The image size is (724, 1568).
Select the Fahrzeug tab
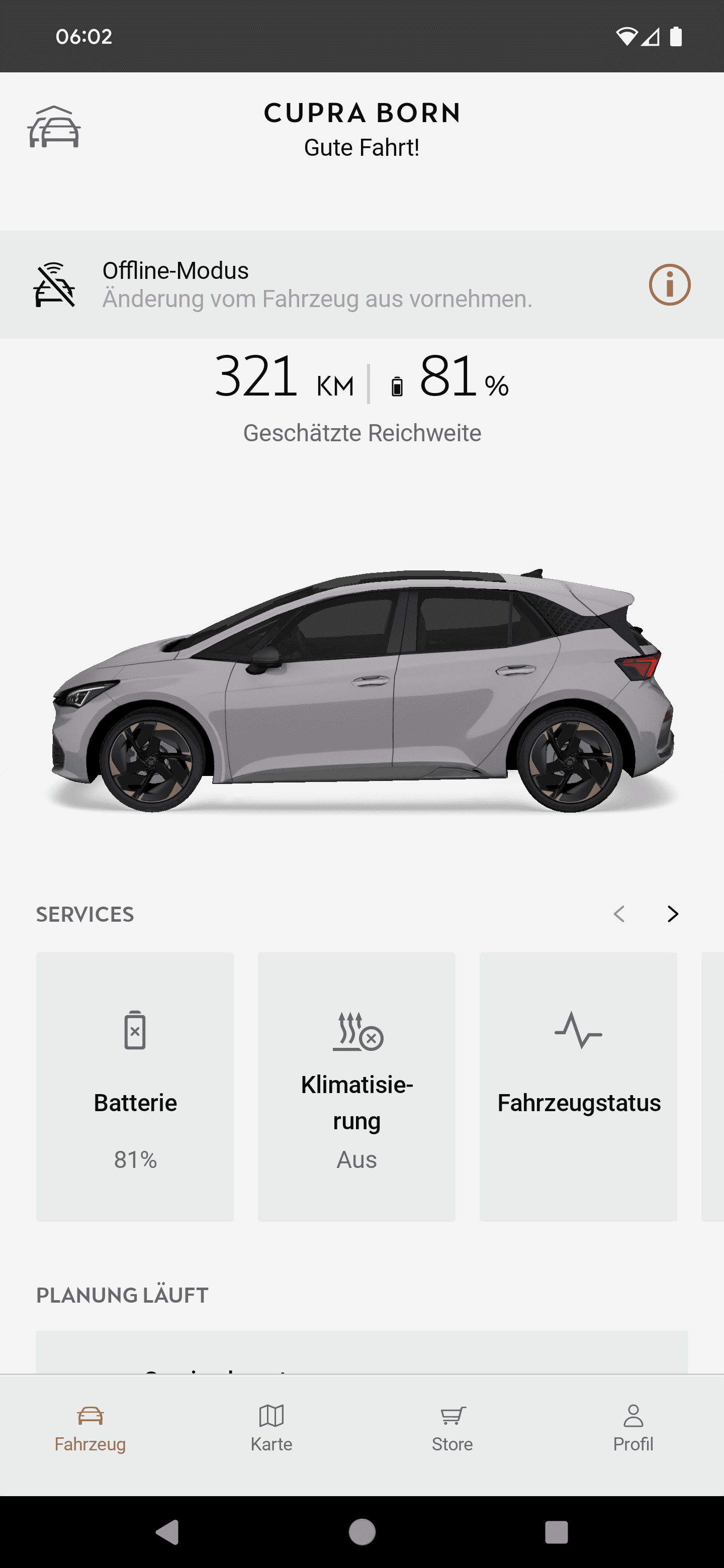(x=90, y=1427)
